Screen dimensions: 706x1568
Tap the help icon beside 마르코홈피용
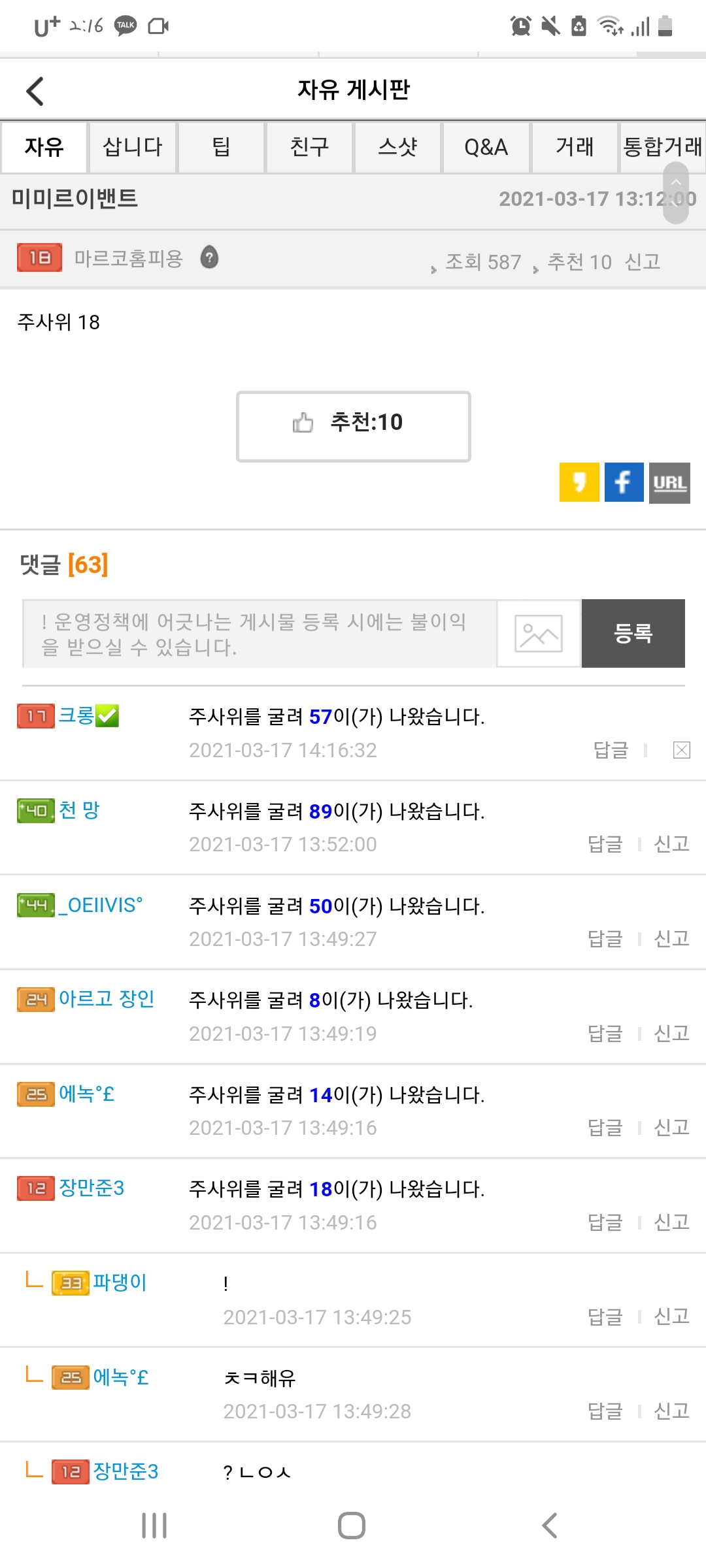click(209, 257)
